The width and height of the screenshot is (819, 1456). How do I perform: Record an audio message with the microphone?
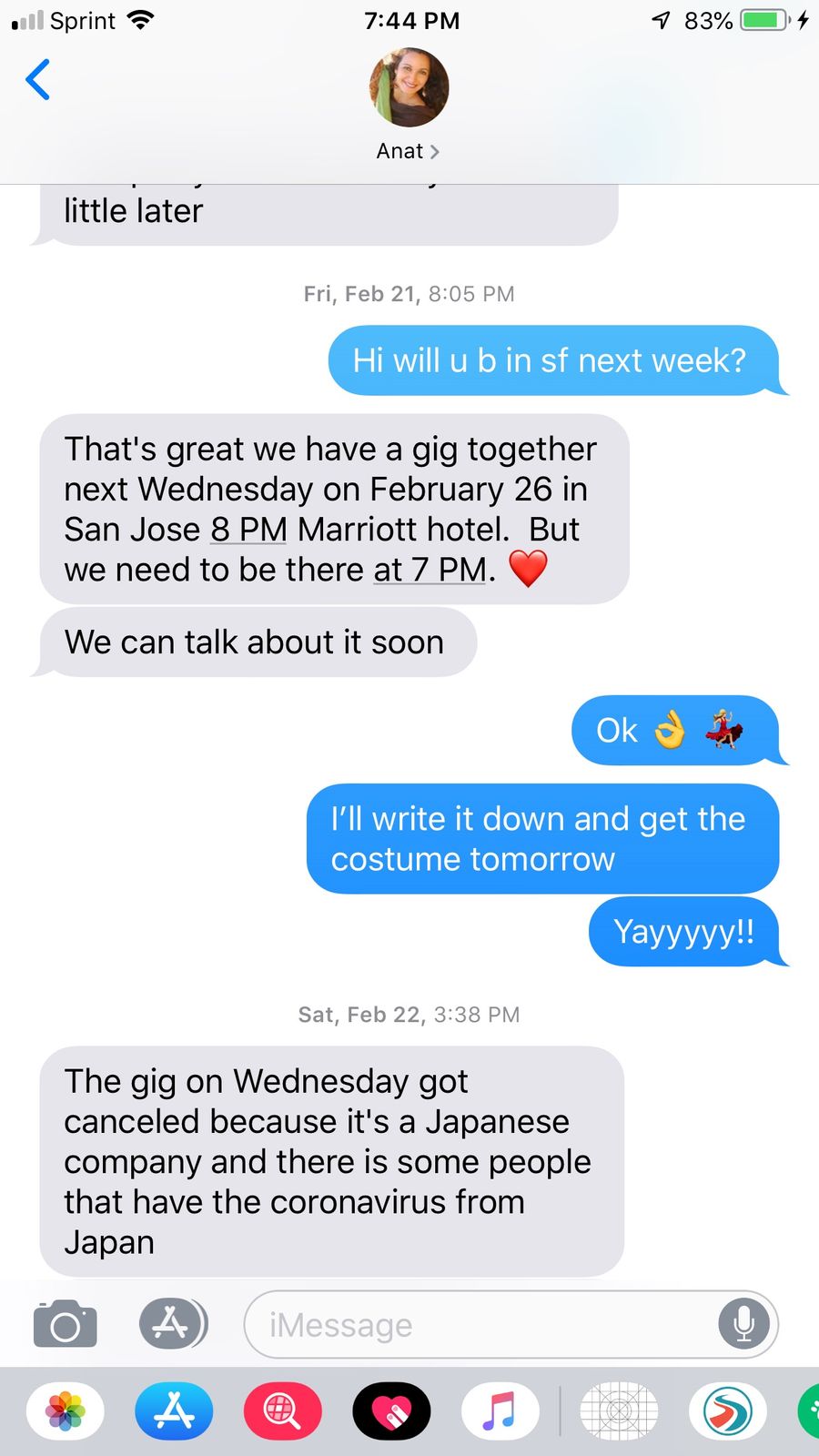coord(743,1324)
